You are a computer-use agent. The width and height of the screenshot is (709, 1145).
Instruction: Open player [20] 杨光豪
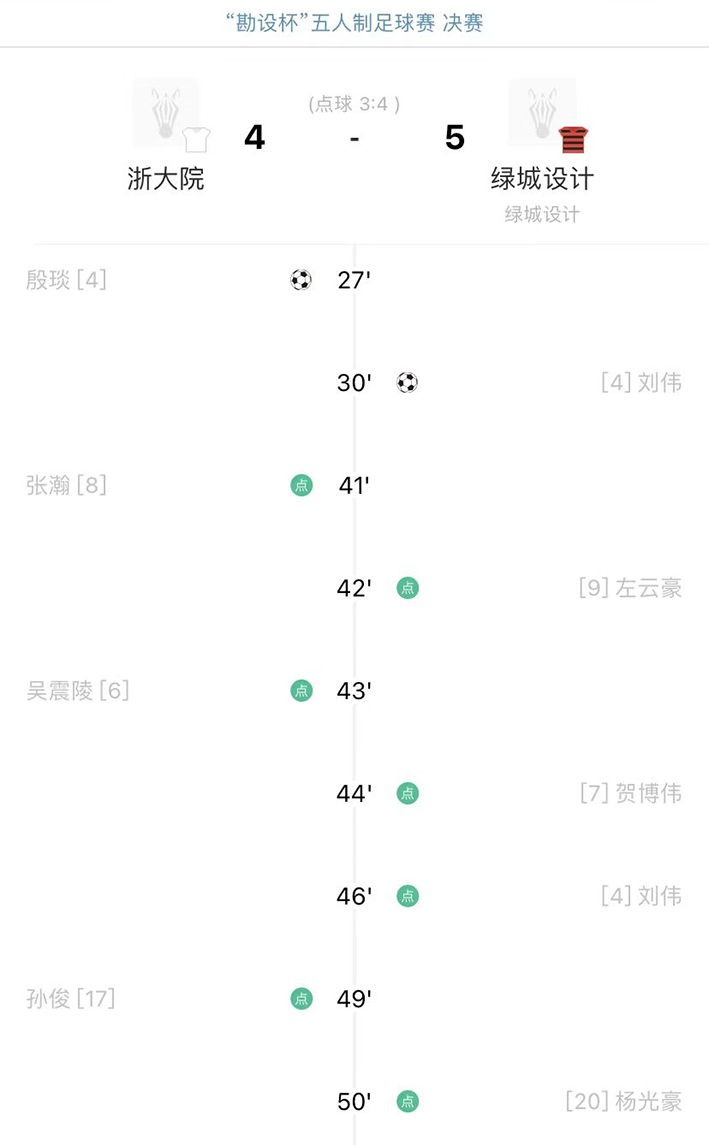tap(624, 1101)
